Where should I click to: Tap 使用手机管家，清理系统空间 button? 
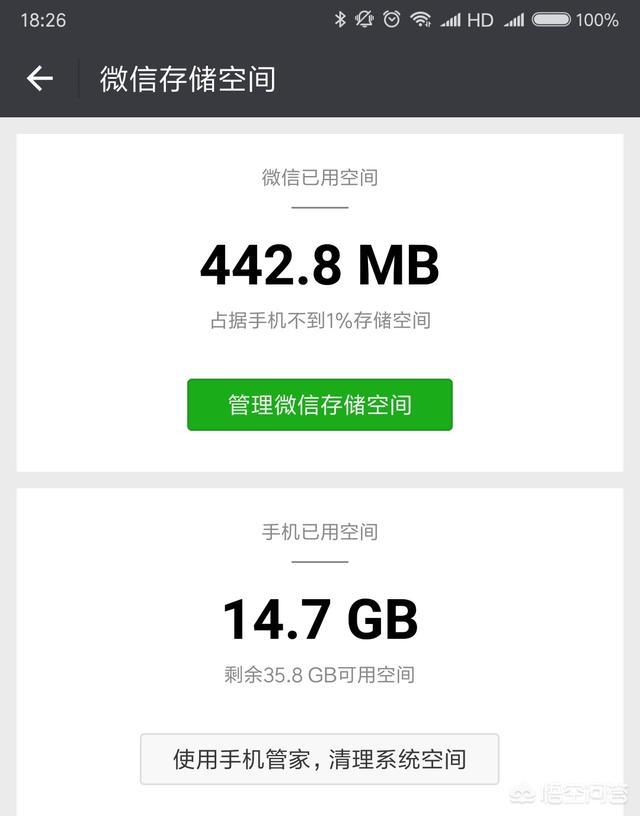[x=320, y=759]
